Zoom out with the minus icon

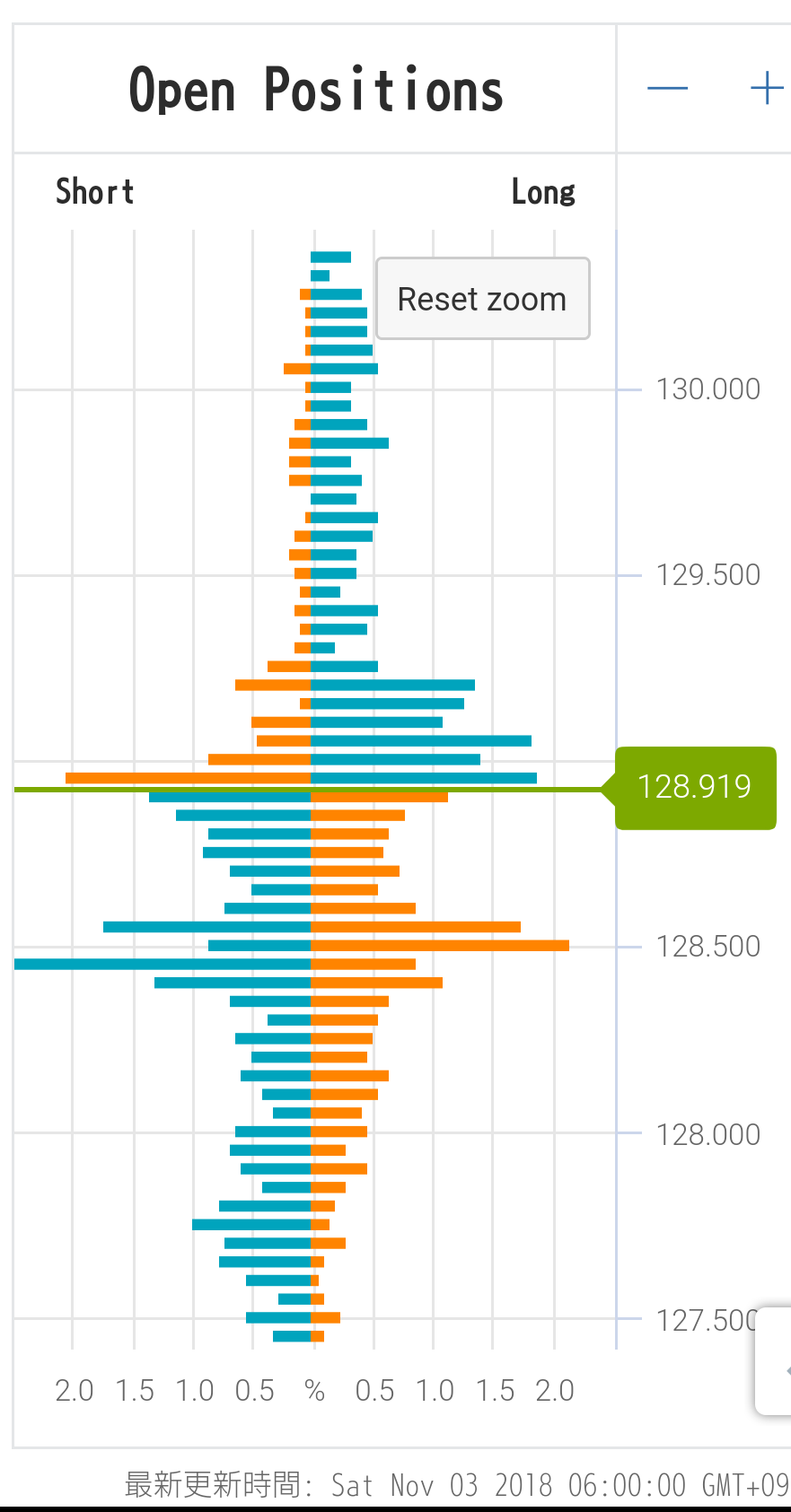667,88
